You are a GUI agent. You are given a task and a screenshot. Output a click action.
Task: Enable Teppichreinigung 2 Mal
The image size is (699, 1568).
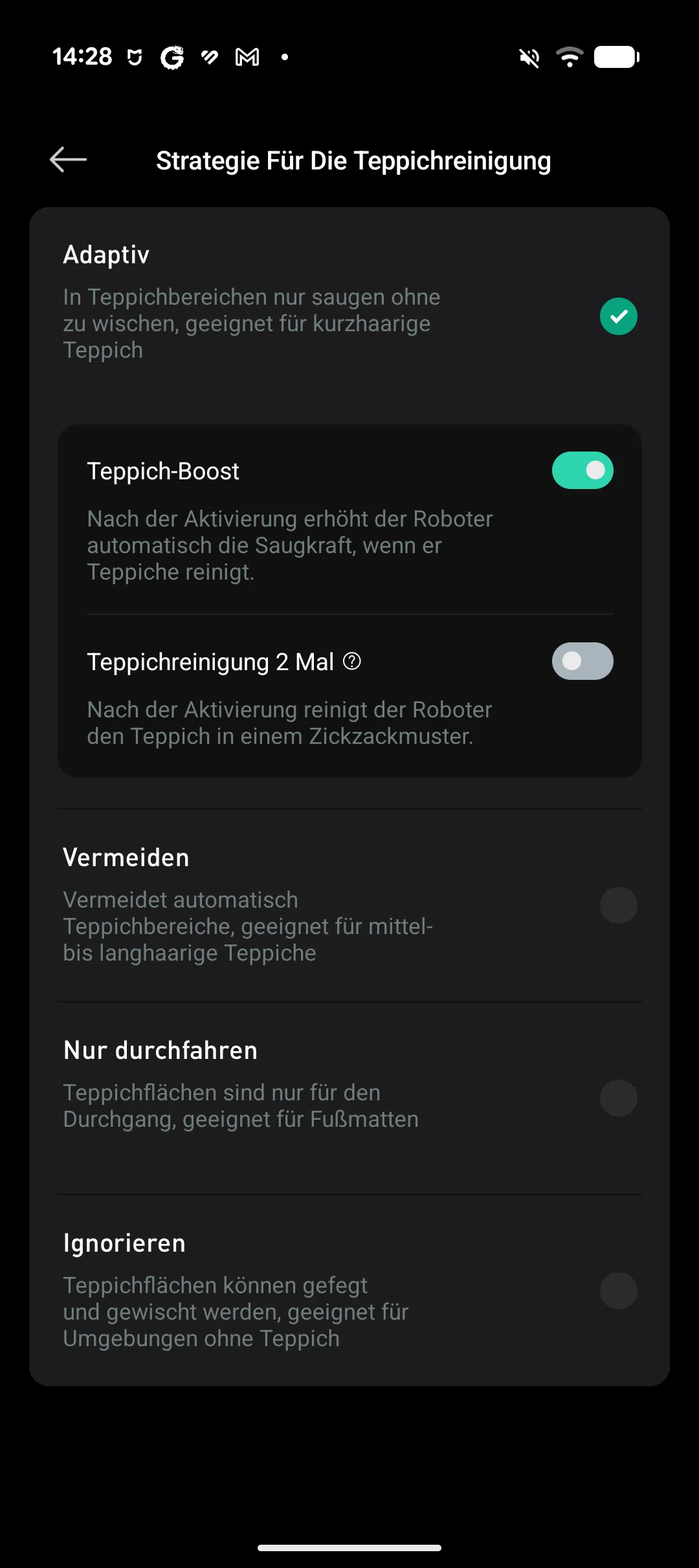(582, 661)
